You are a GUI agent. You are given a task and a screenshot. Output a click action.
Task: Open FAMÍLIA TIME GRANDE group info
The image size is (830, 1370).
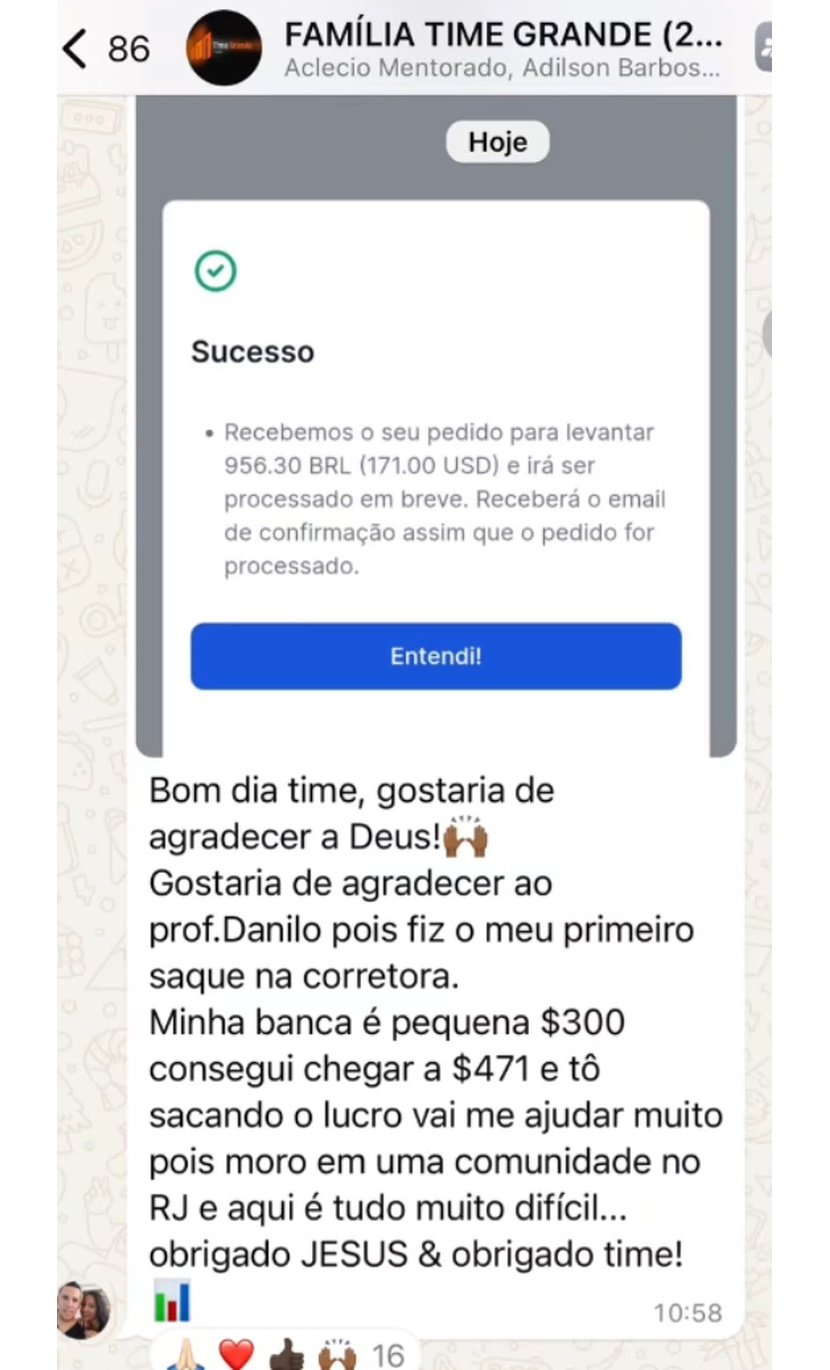[x=502, y=48]
